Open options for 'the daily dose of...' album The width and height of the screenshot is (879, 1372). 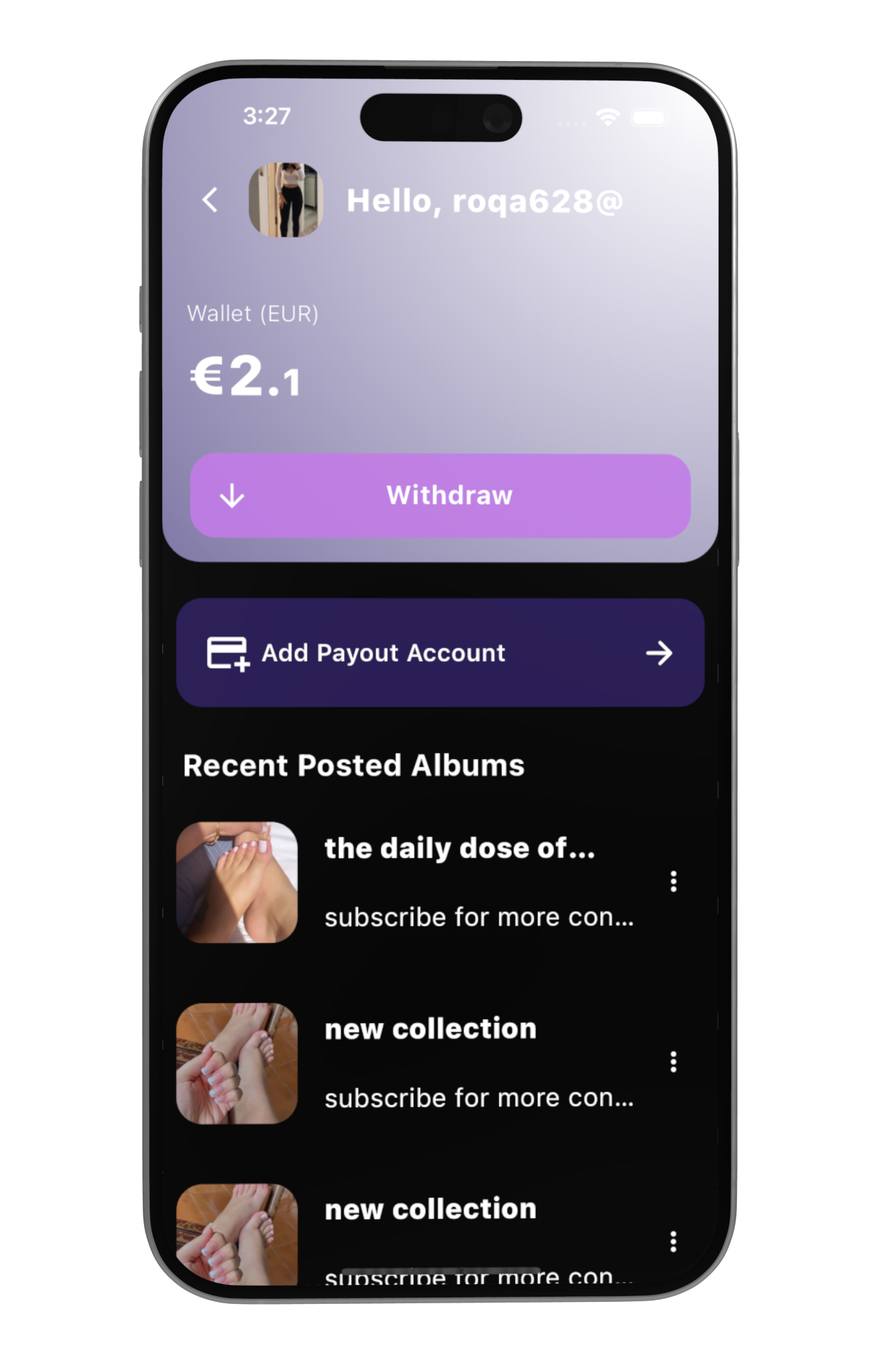(x=673, y=882)
